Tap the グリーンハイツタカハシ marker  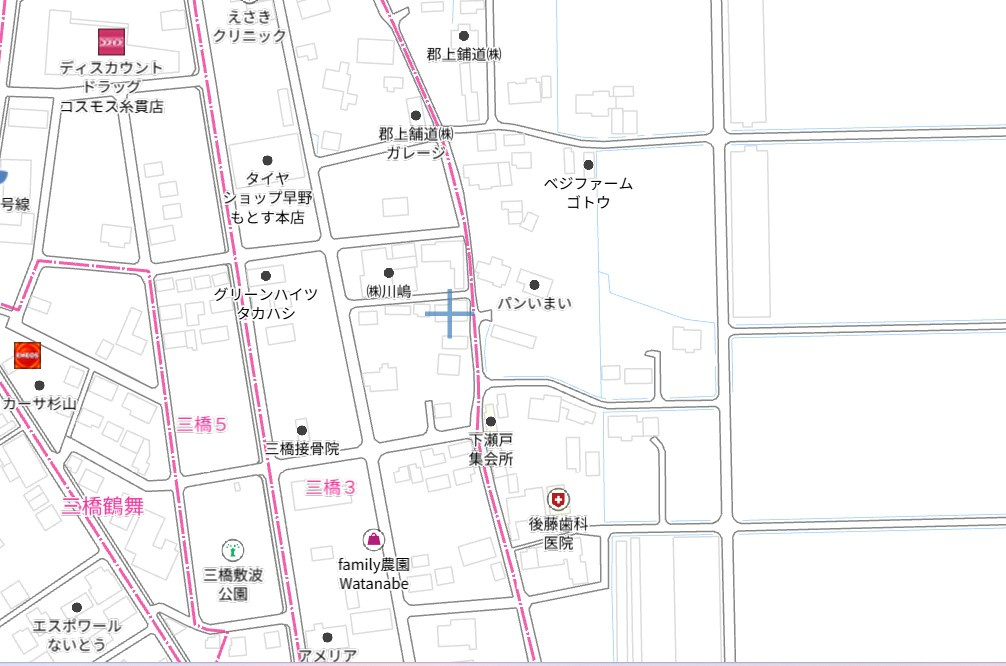pyautogui.click(x=266, y=276)
